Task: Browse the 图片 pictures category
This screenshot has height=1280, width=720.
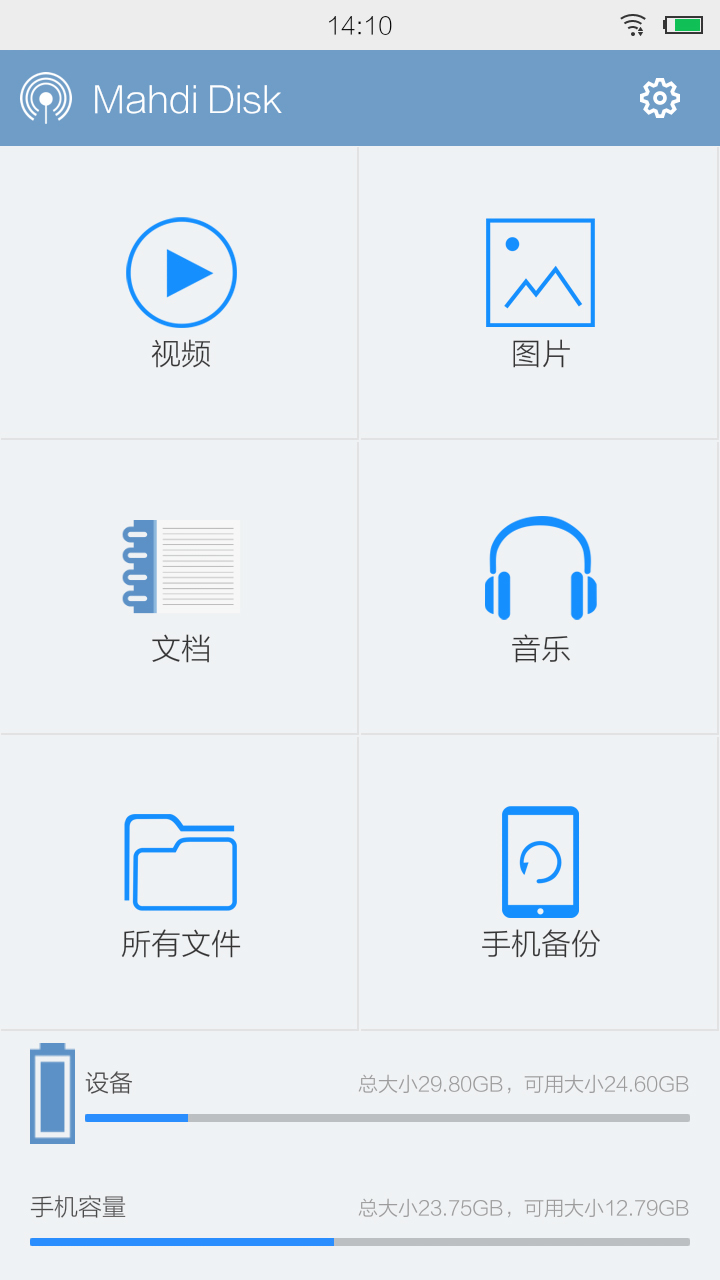Action: coord(539,292)
